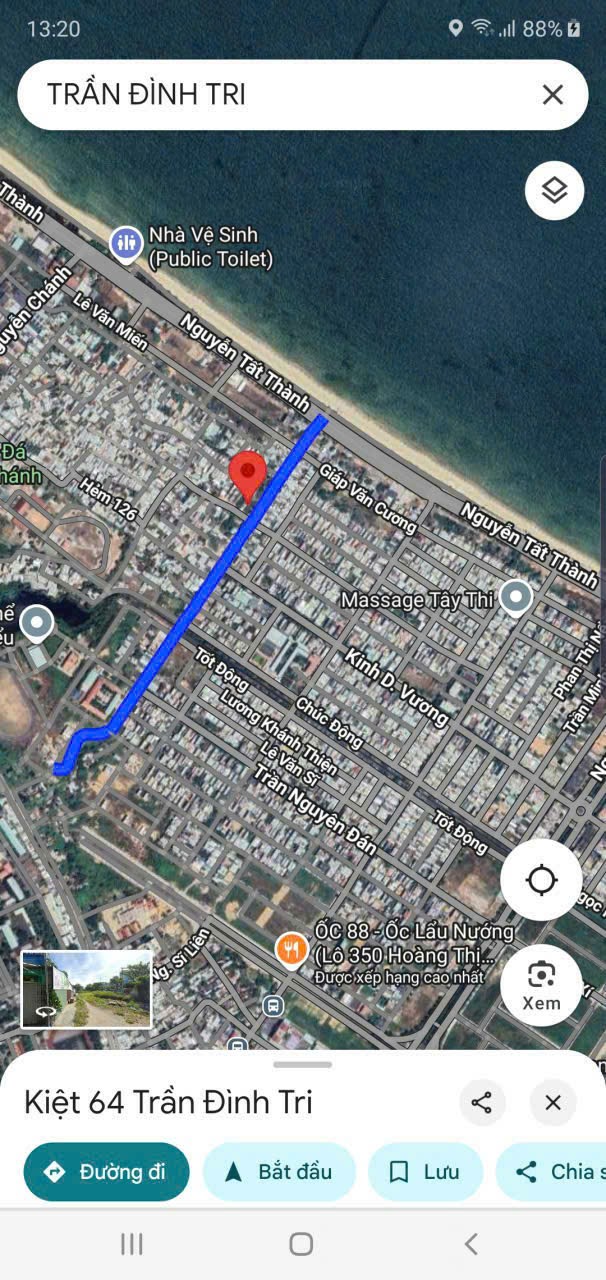The width and height of the screenshot is (606, 1280).
Task: Open the Xem lens camera button
Action: [x=541, y=984]
